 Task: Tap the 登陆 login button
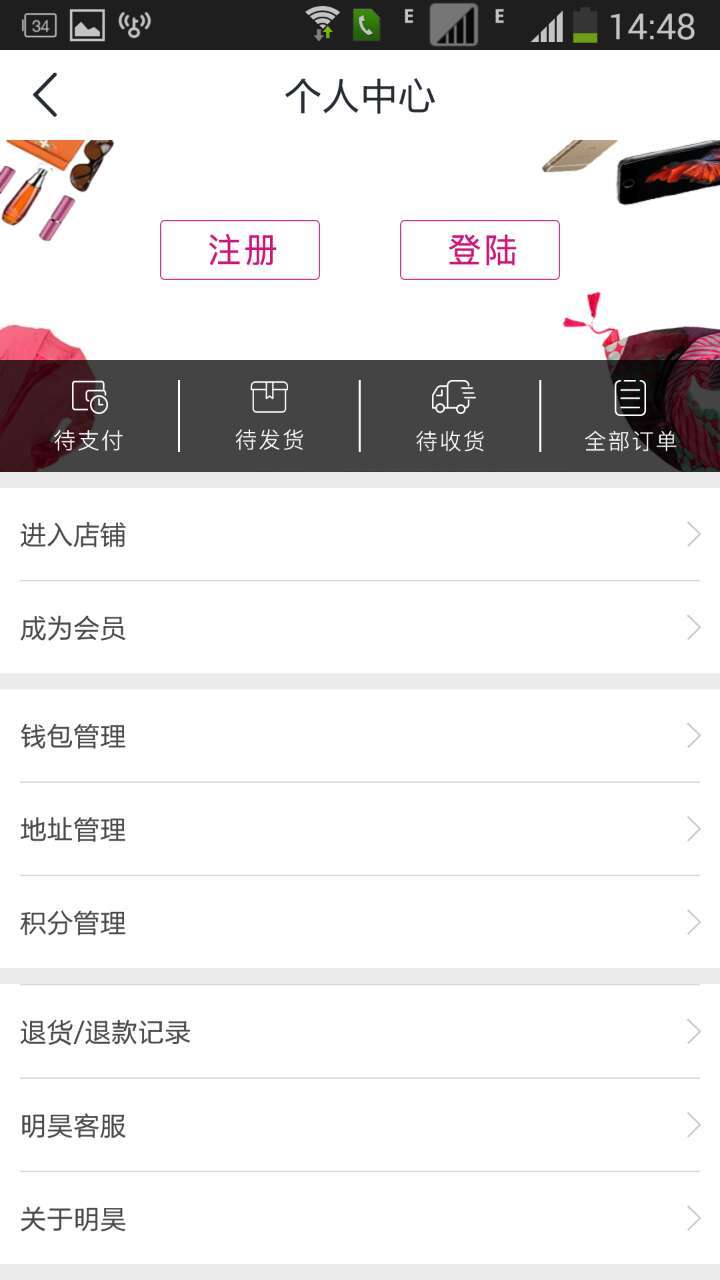pyautogui.click(x=480, y=250)
